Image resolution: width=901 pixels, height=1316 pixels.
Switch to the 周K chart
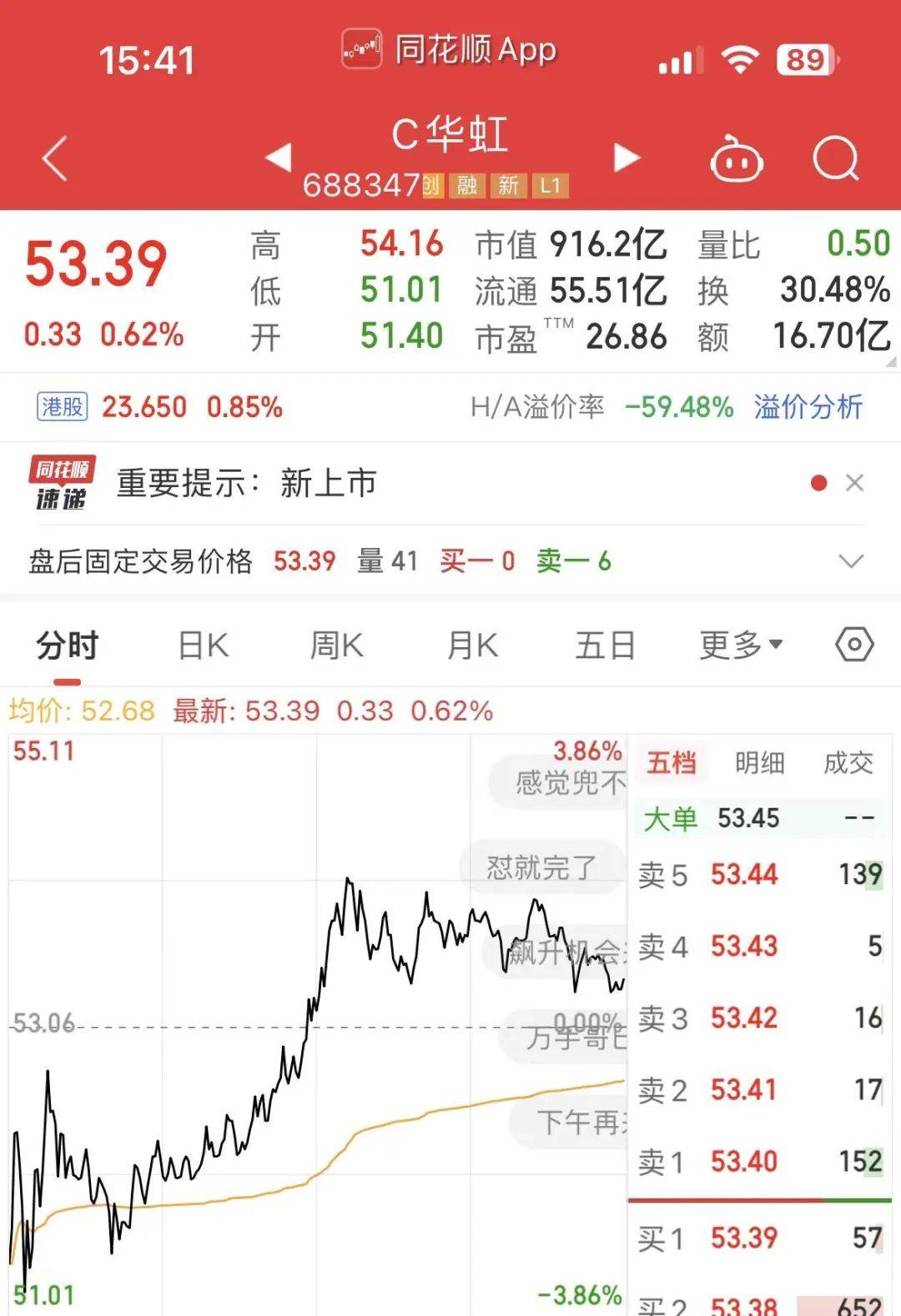pos(336,645)
